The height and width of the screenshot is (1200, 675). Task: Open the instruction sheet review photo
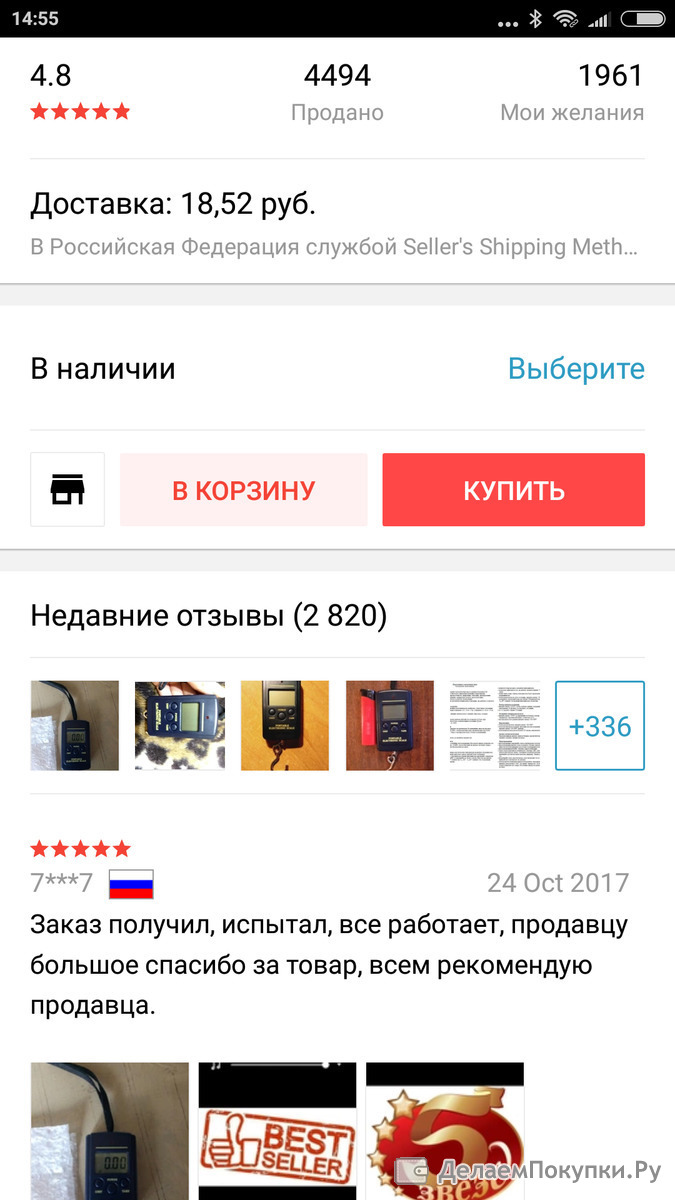coord(495,726)
